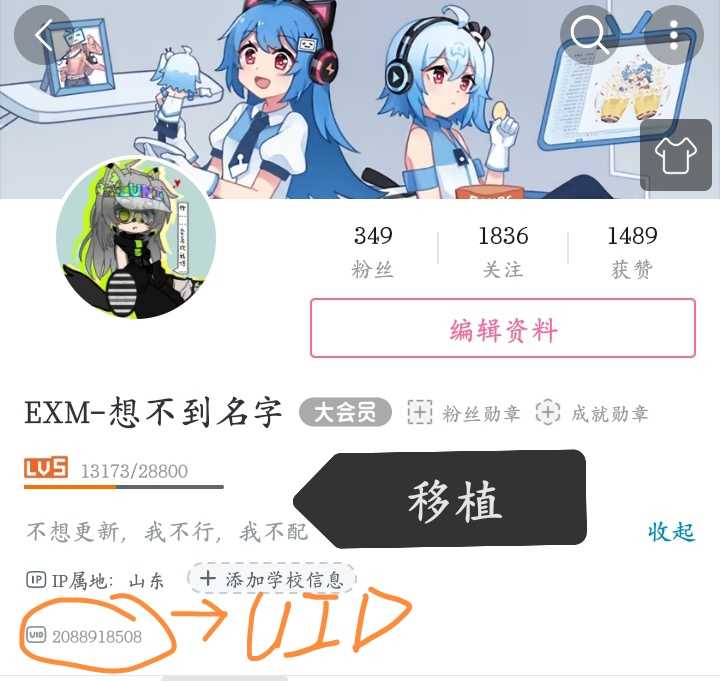Open the 349 粉丝 followers list

pos(373,250)
